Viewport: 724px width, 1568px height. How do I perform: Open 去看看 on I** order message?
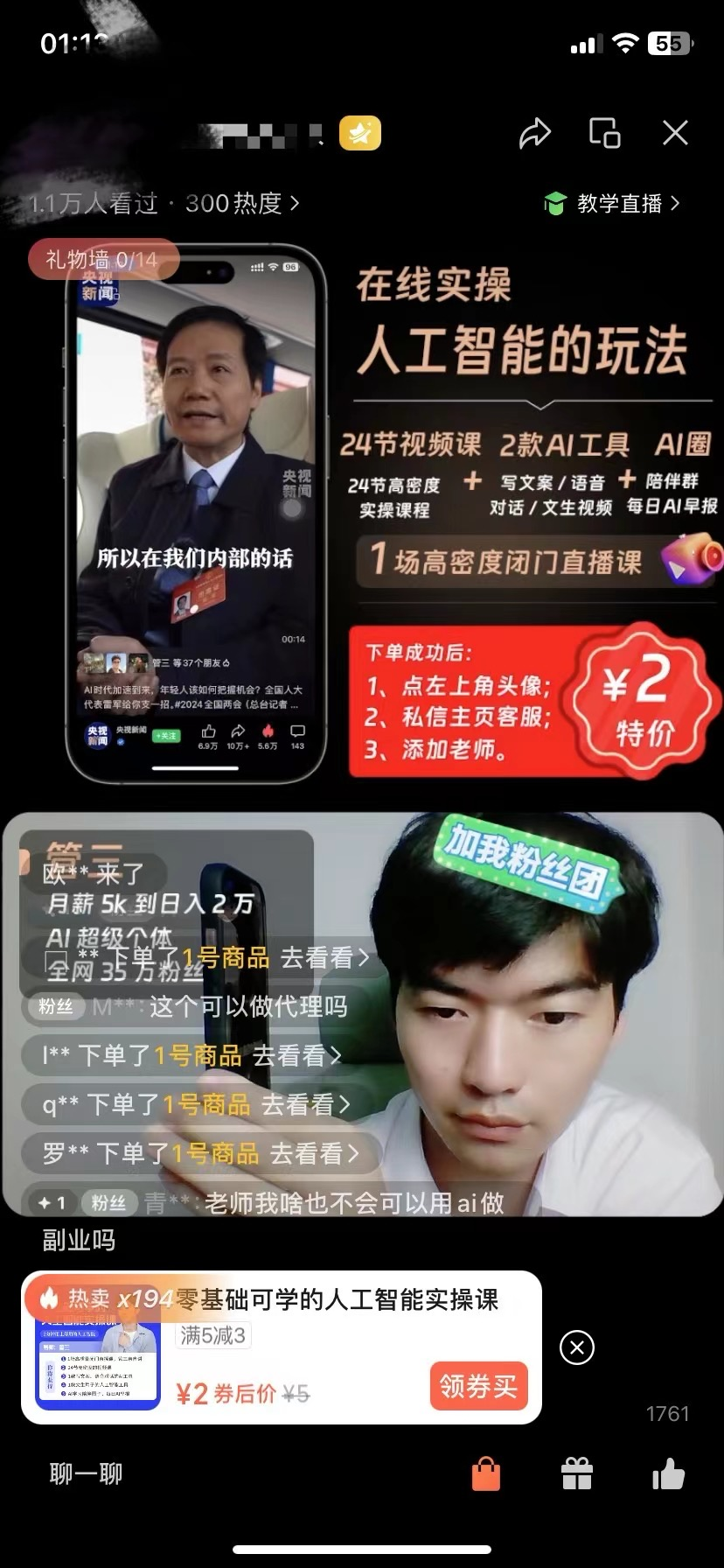(296, 1056)
